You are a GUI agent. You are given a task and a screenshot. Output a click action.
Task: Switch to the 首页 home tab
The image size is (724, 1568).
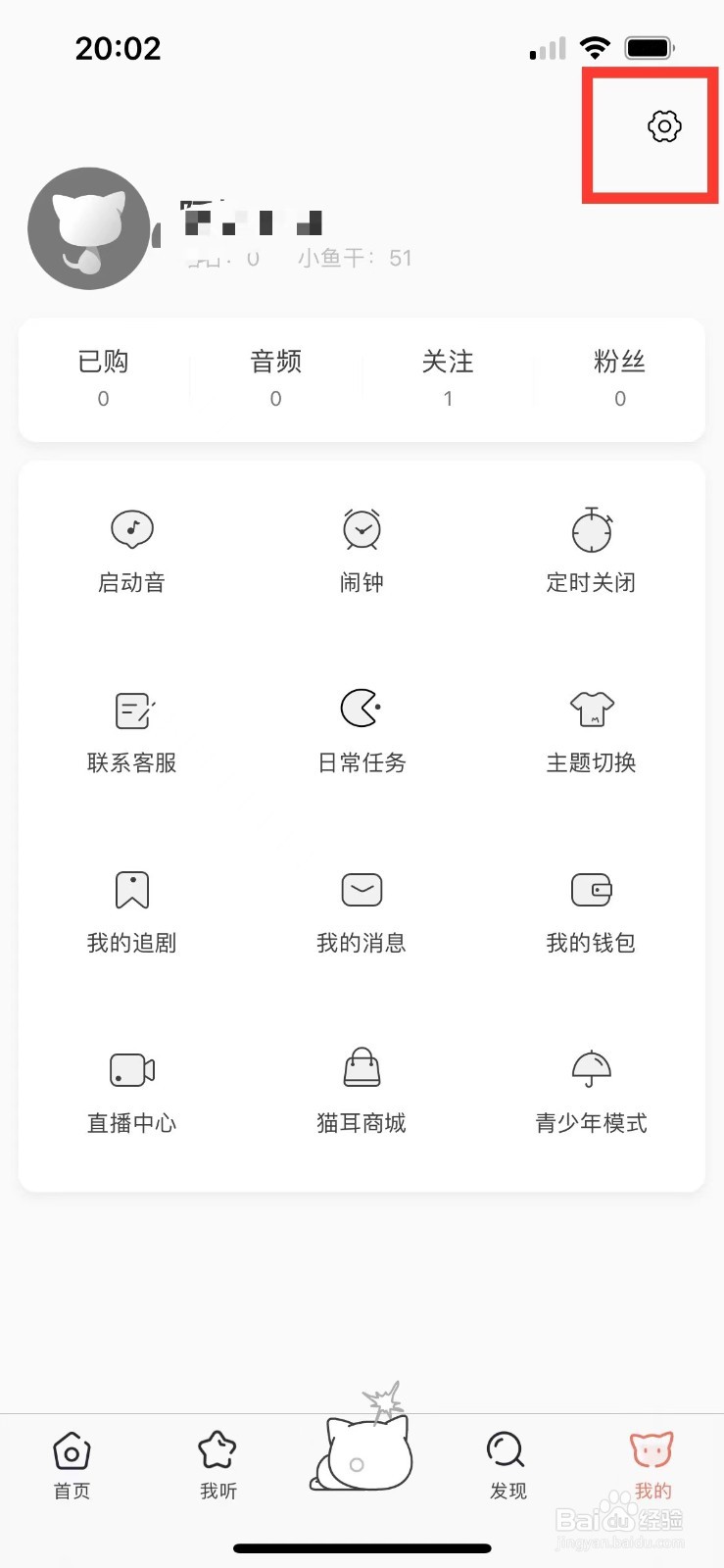[72, 1465]
